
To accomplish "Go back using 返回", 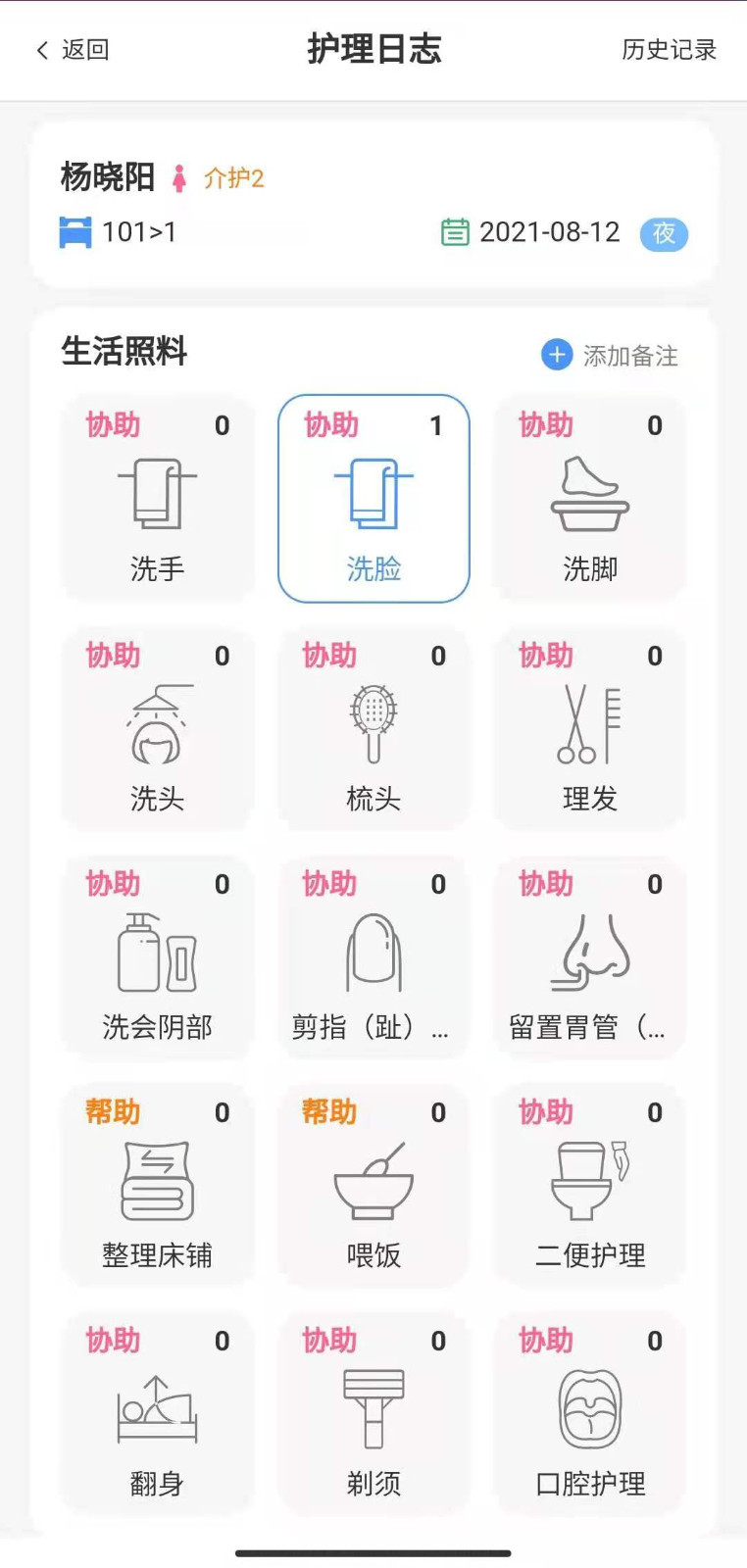I will 74,50.
